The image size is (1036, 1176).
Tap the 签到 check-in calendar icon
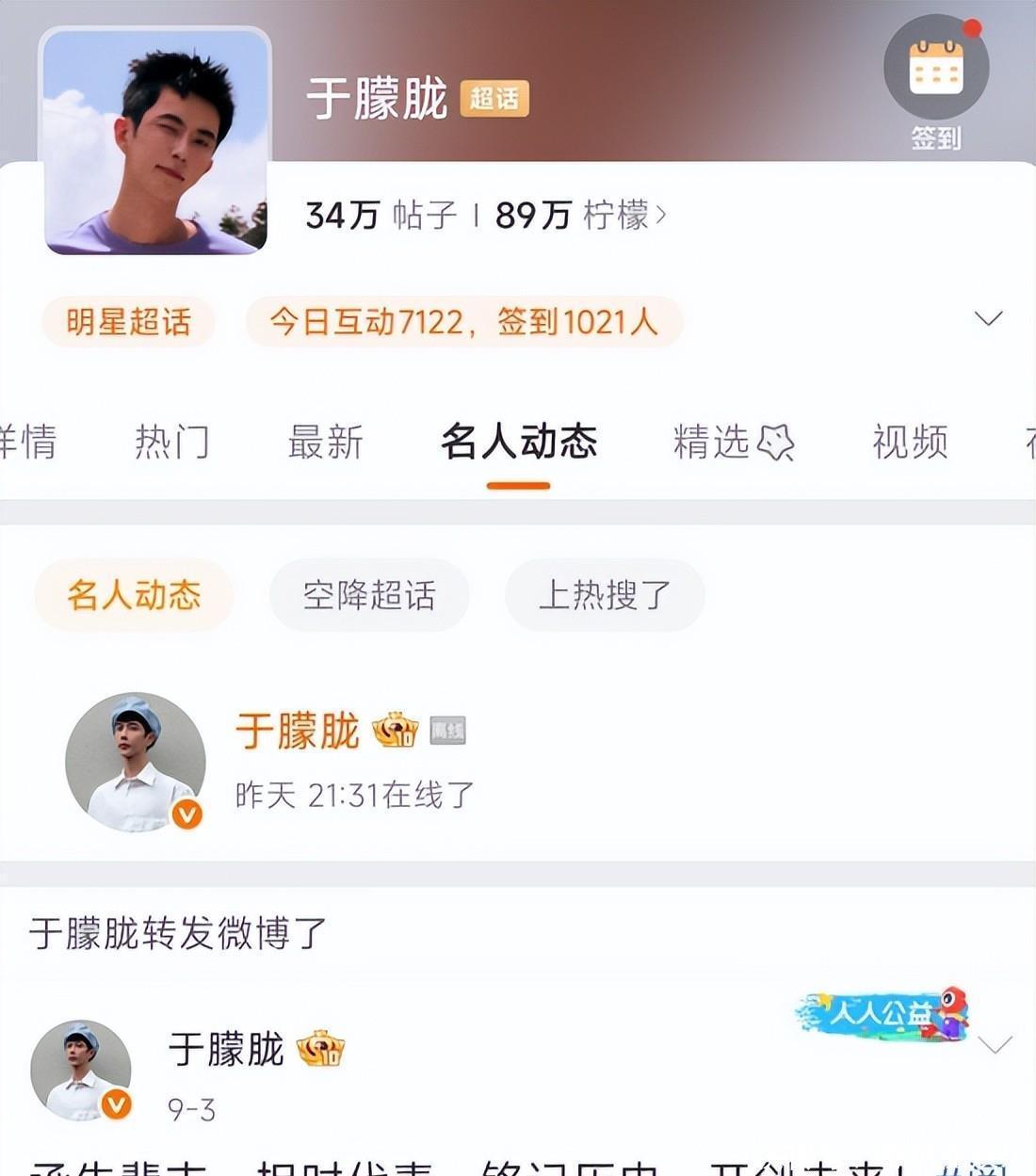(x=936, y=69)
